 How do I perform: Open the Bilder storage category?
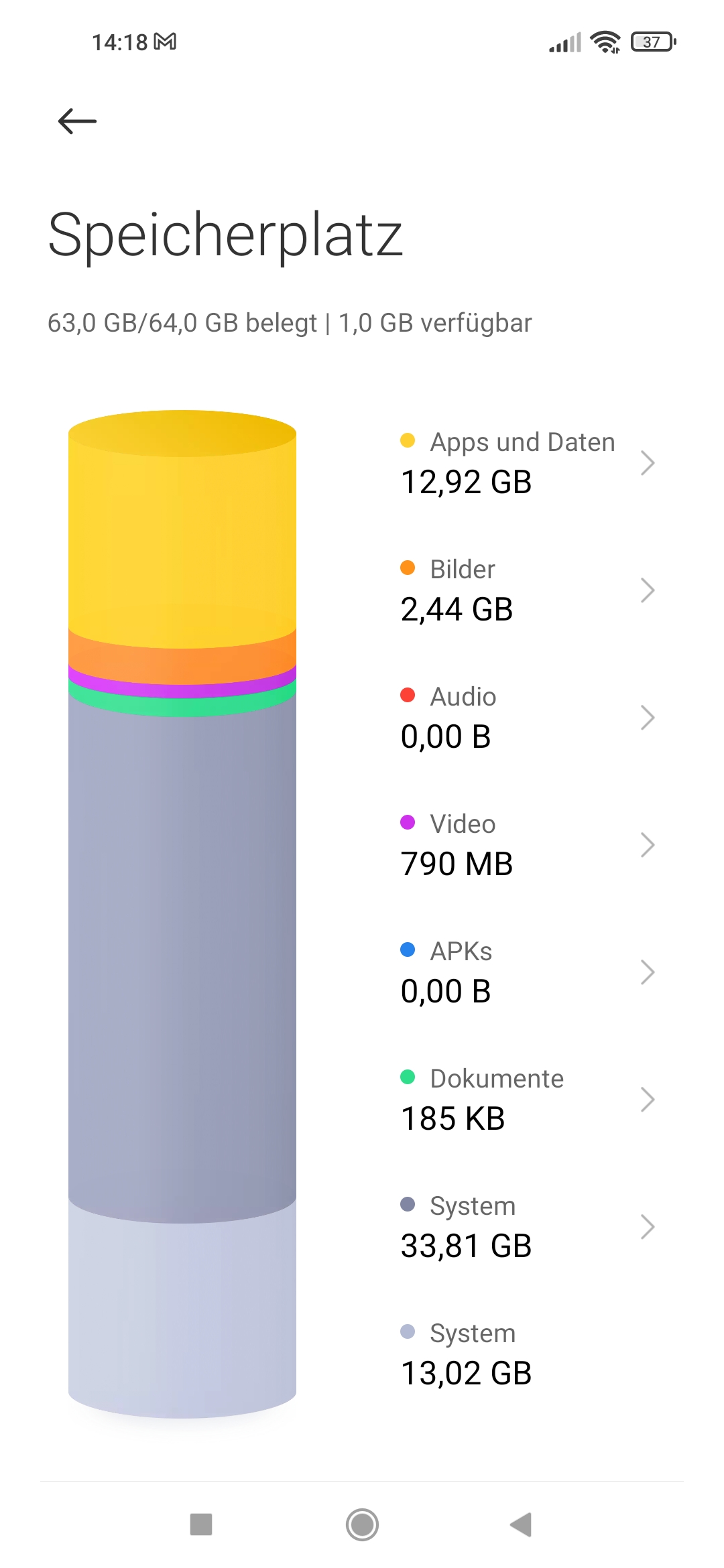528,590
